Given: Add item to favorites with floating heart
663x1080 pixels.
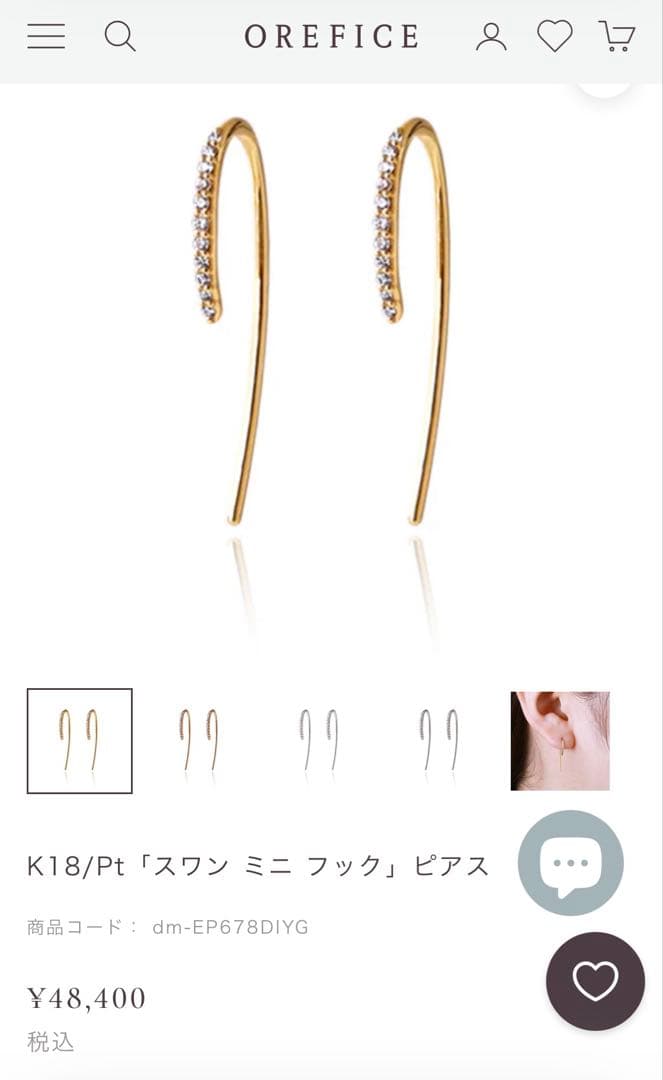Looking at the screenshot, I should coord(595,981).
